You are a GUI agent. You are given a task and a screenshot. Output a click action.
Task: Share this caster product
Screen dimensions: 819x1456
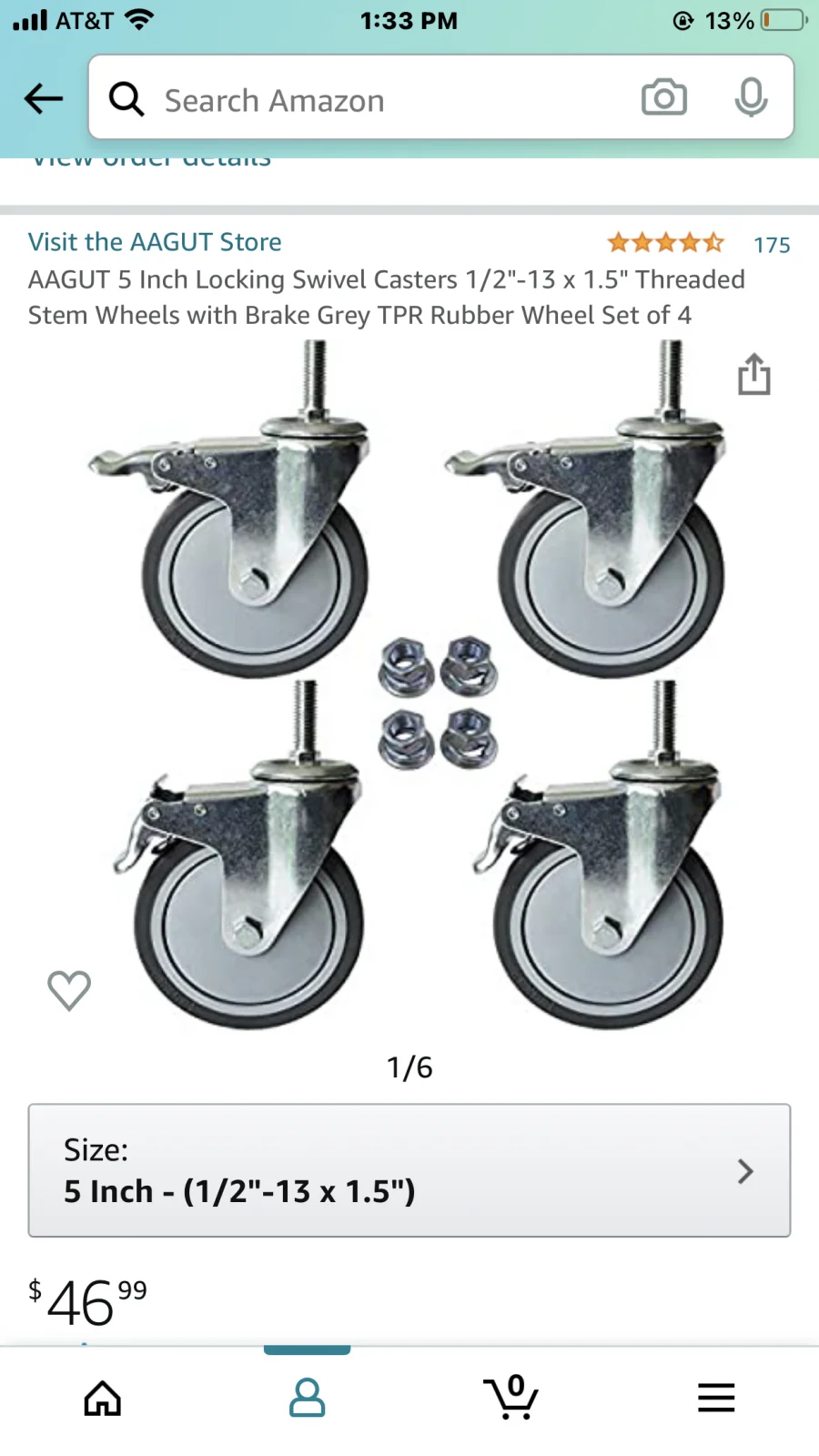753,374
